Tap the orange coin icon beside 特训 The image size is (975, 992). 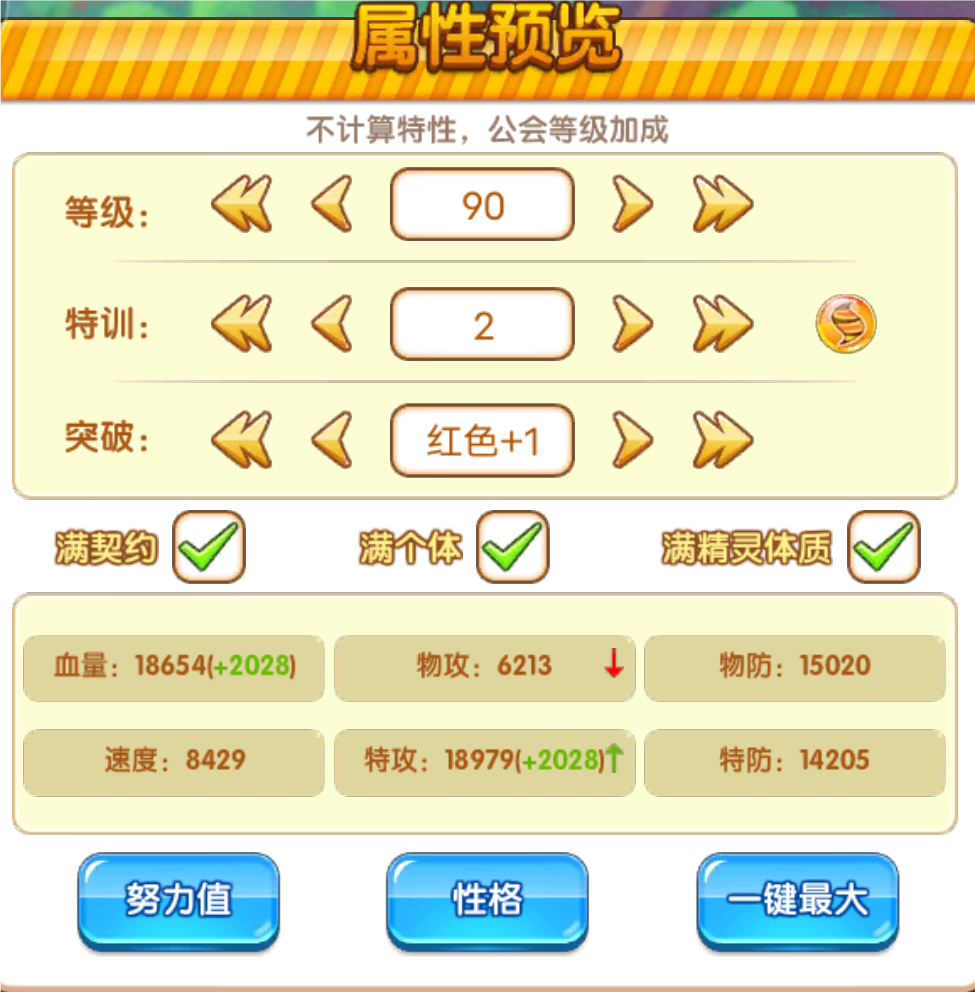click(x=846, y=324)
